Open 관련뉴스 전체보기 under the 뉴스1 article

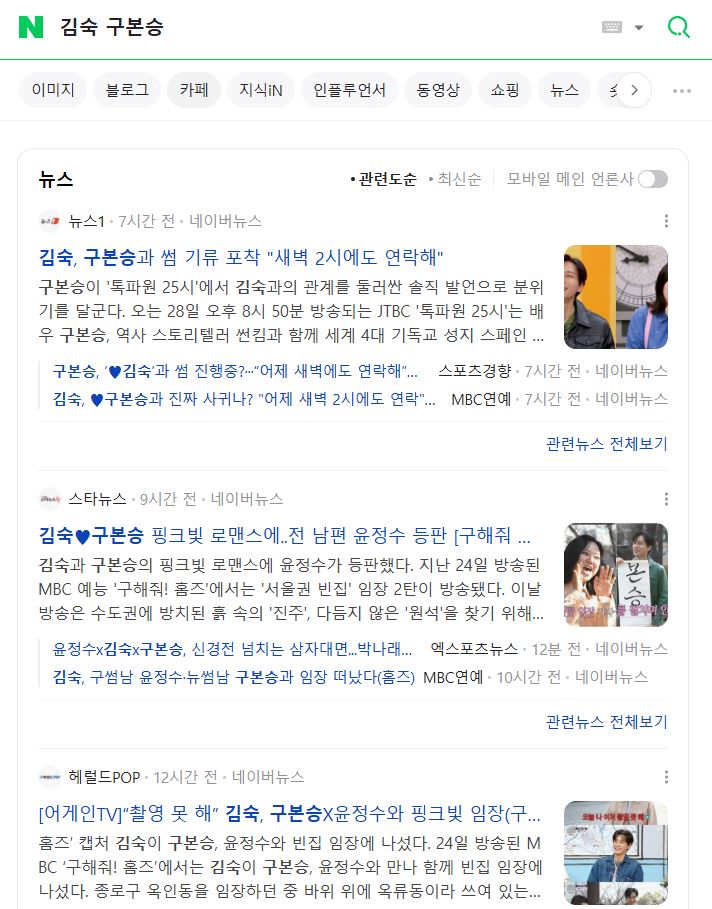click(606, 443)
